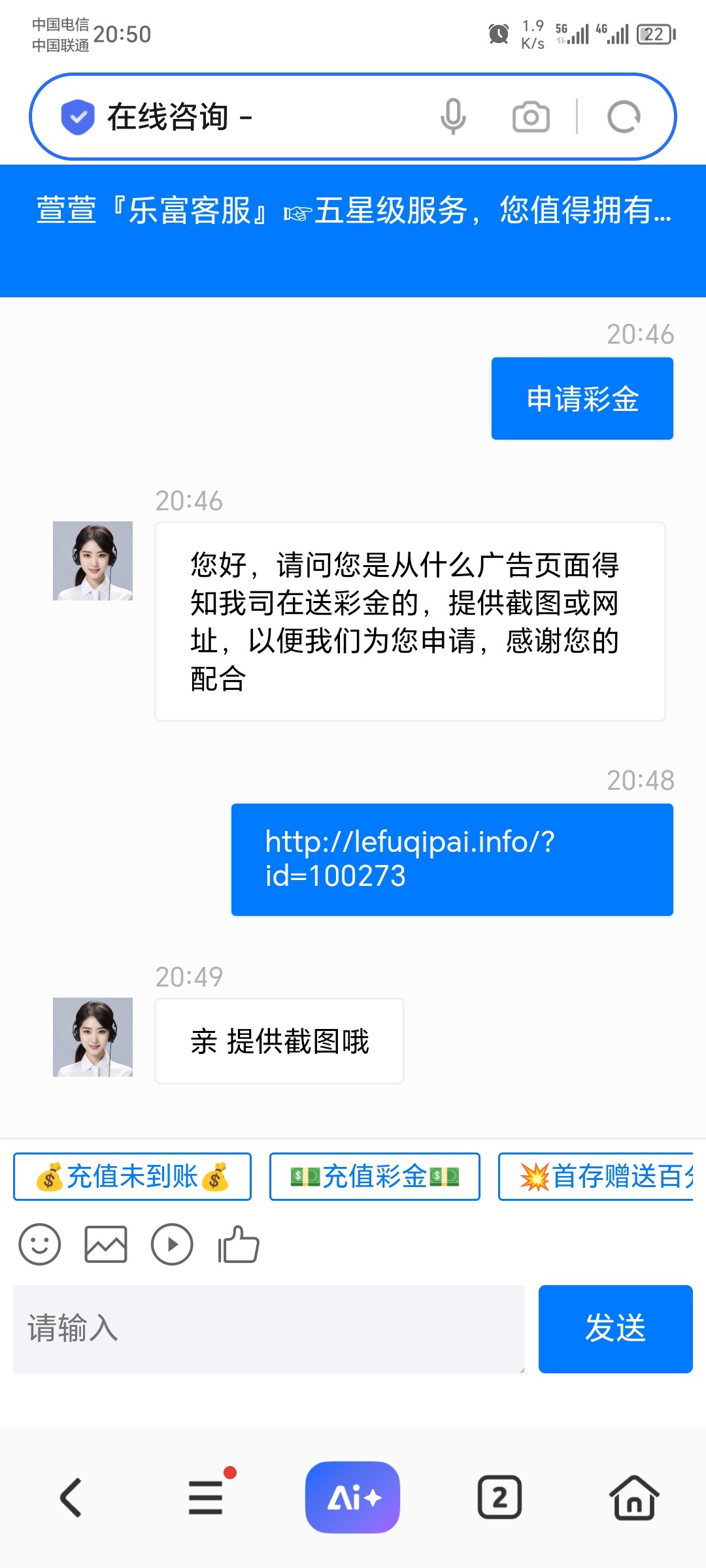
Task: Select the 充值彩金 quick reply
Action: 373,1177
